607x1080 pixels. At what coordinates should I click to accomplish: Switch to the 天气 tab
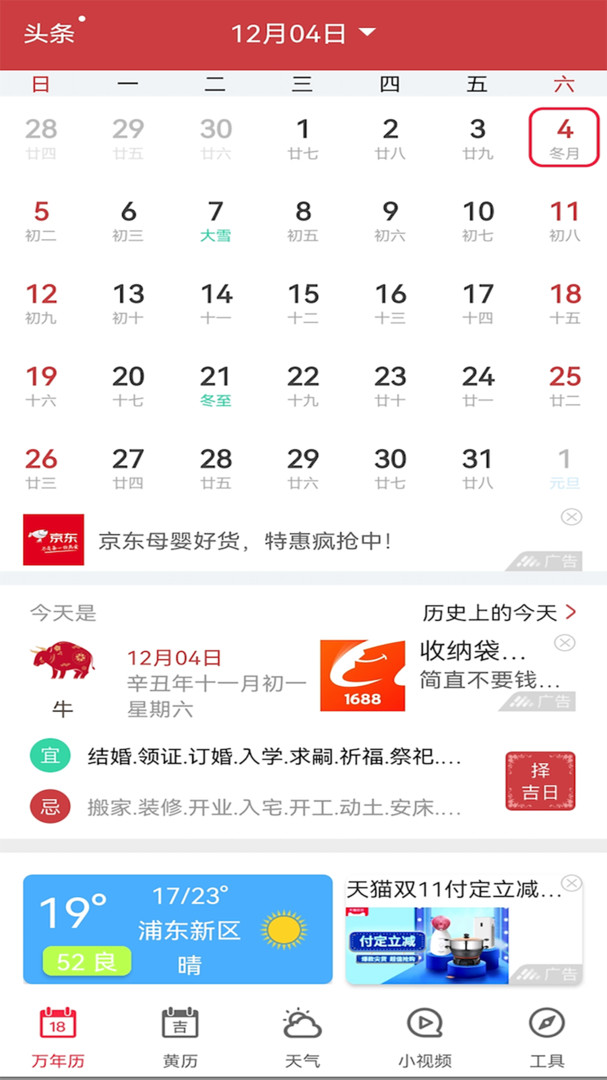point(302,1037)
